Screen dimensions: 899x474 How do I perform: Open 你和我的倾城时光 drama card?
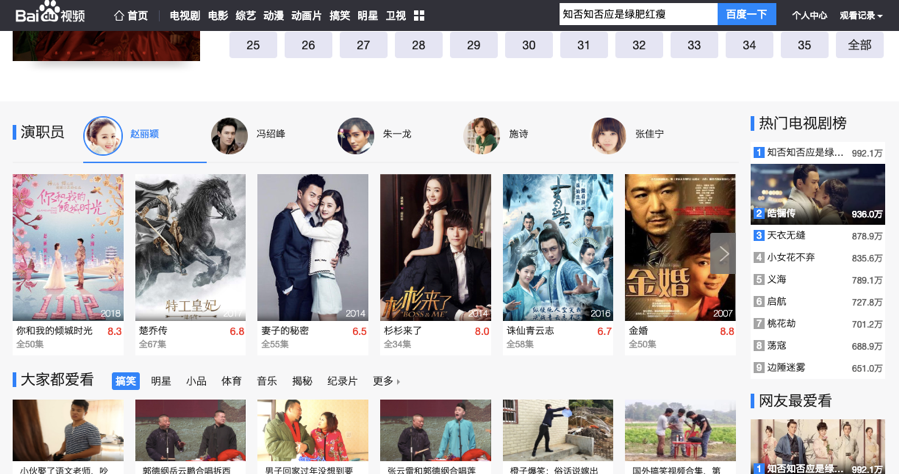(x=68, y=248)
